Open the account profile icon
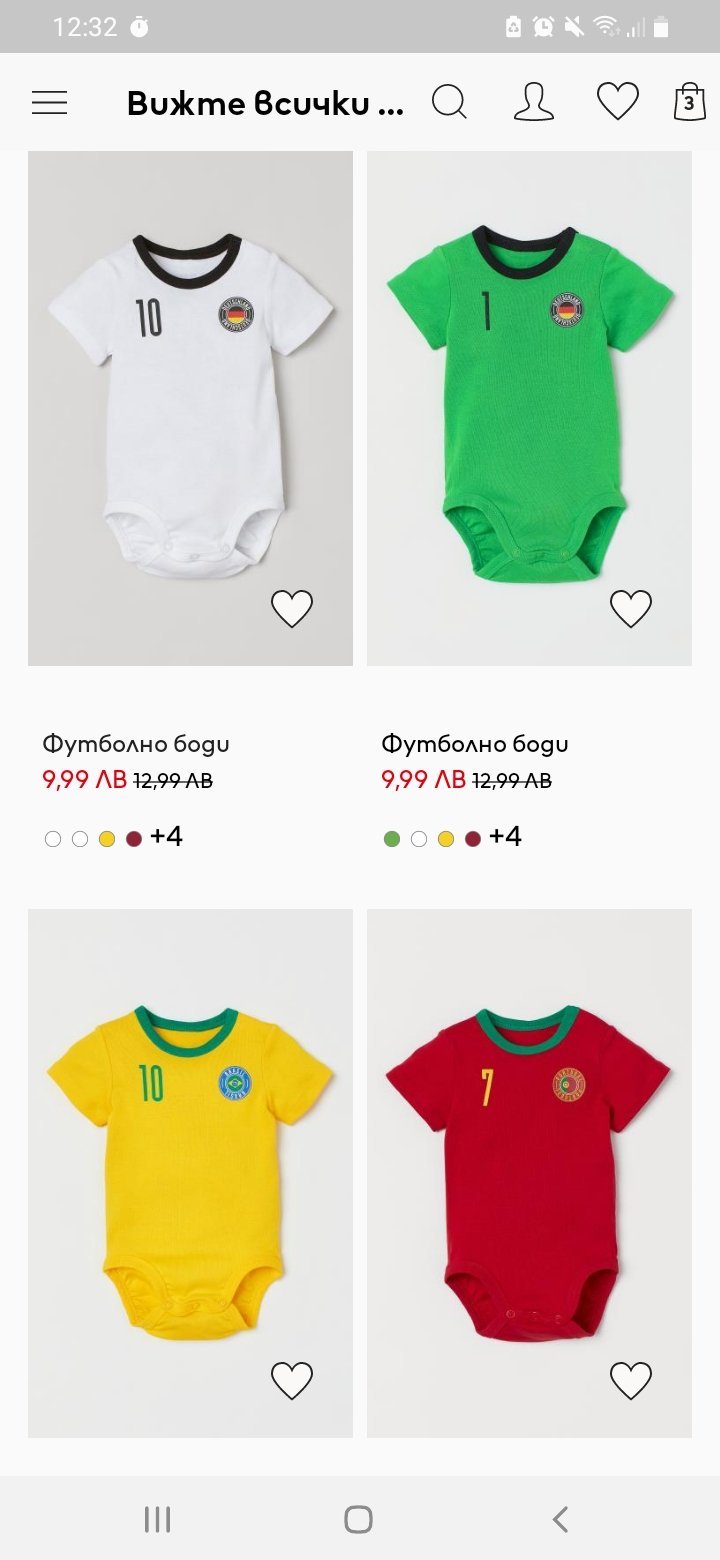720x1560 pixels. [x=533, y=102]
